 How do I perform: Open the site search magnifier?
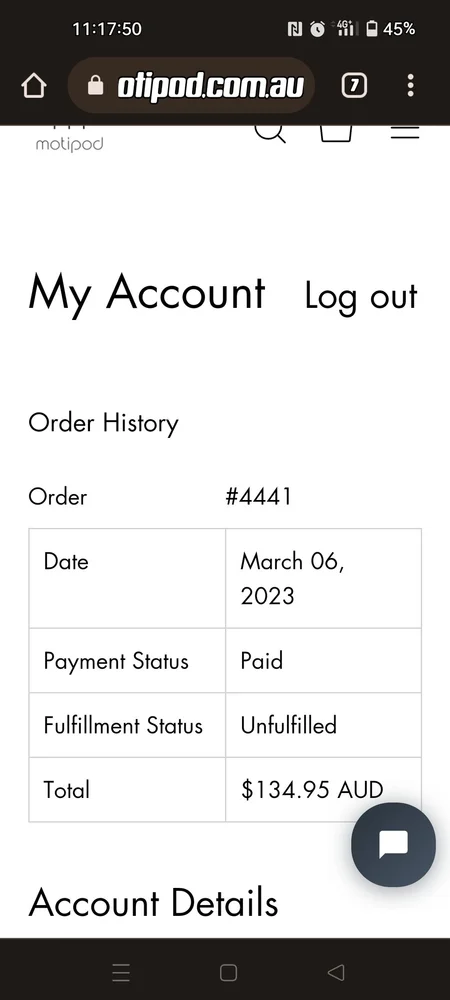pos(270,135)
